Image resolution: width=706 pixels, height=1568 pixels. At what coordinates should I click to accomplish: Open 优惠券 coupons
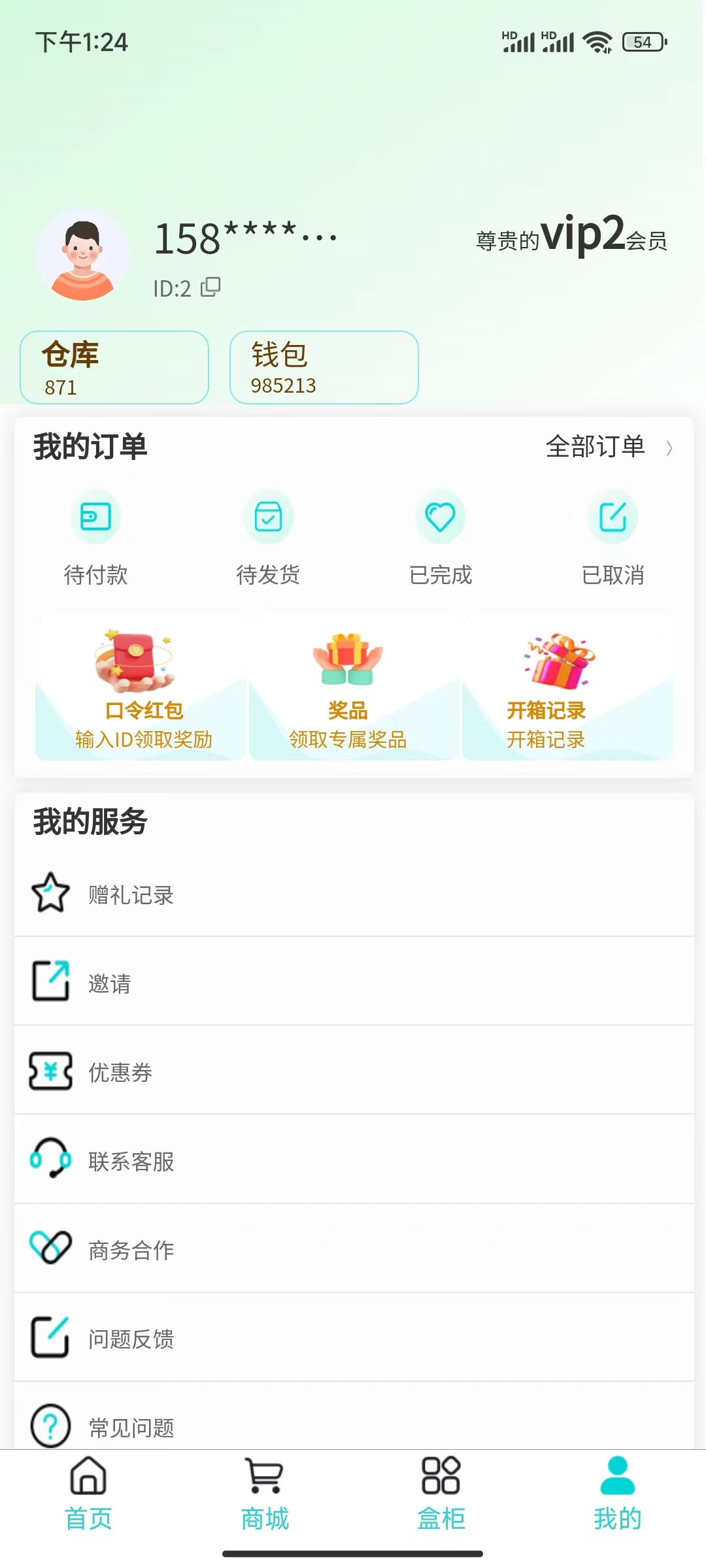point(353,1071)
